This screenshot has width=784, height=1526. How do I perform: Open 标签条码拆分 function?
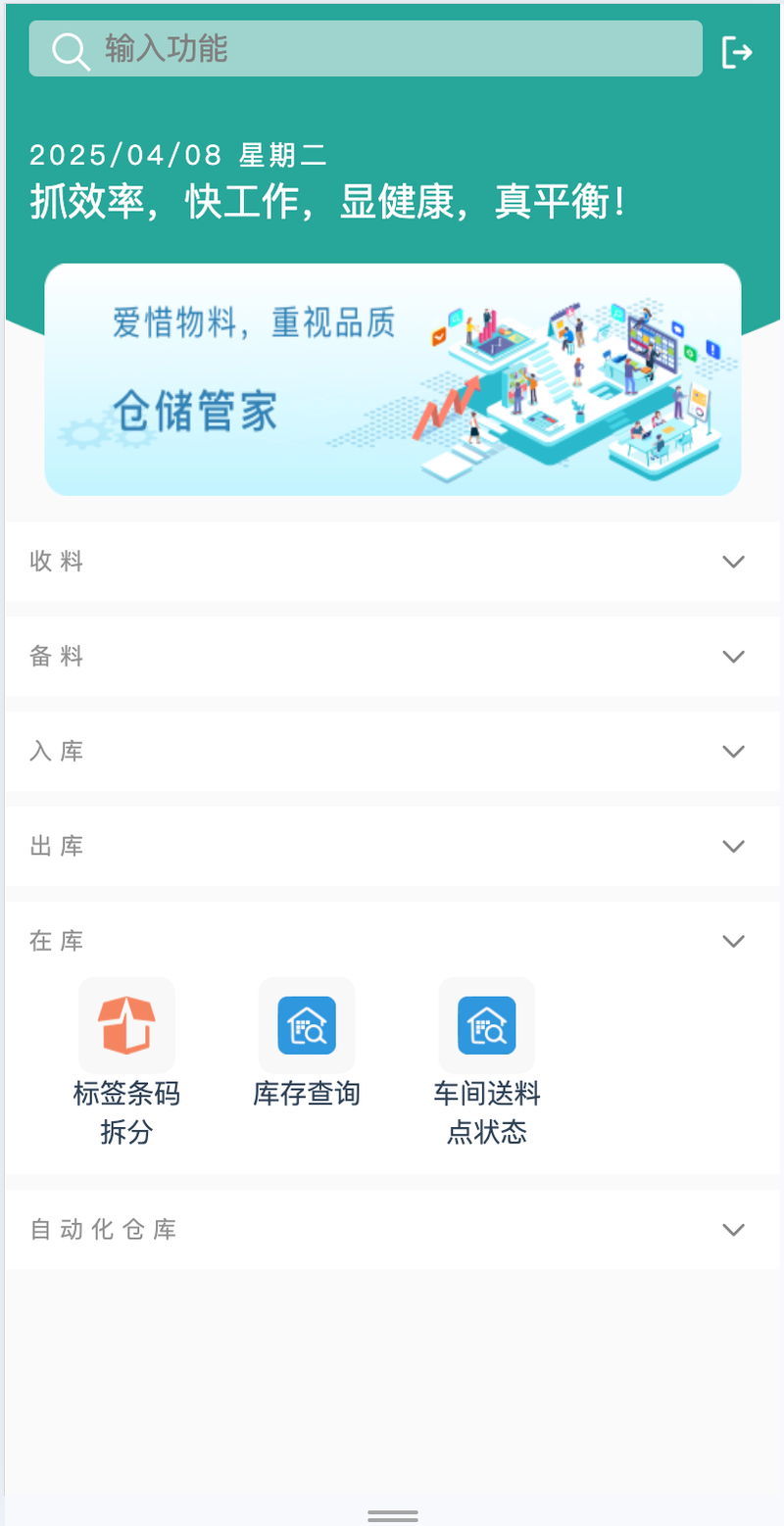[126, 1025]
